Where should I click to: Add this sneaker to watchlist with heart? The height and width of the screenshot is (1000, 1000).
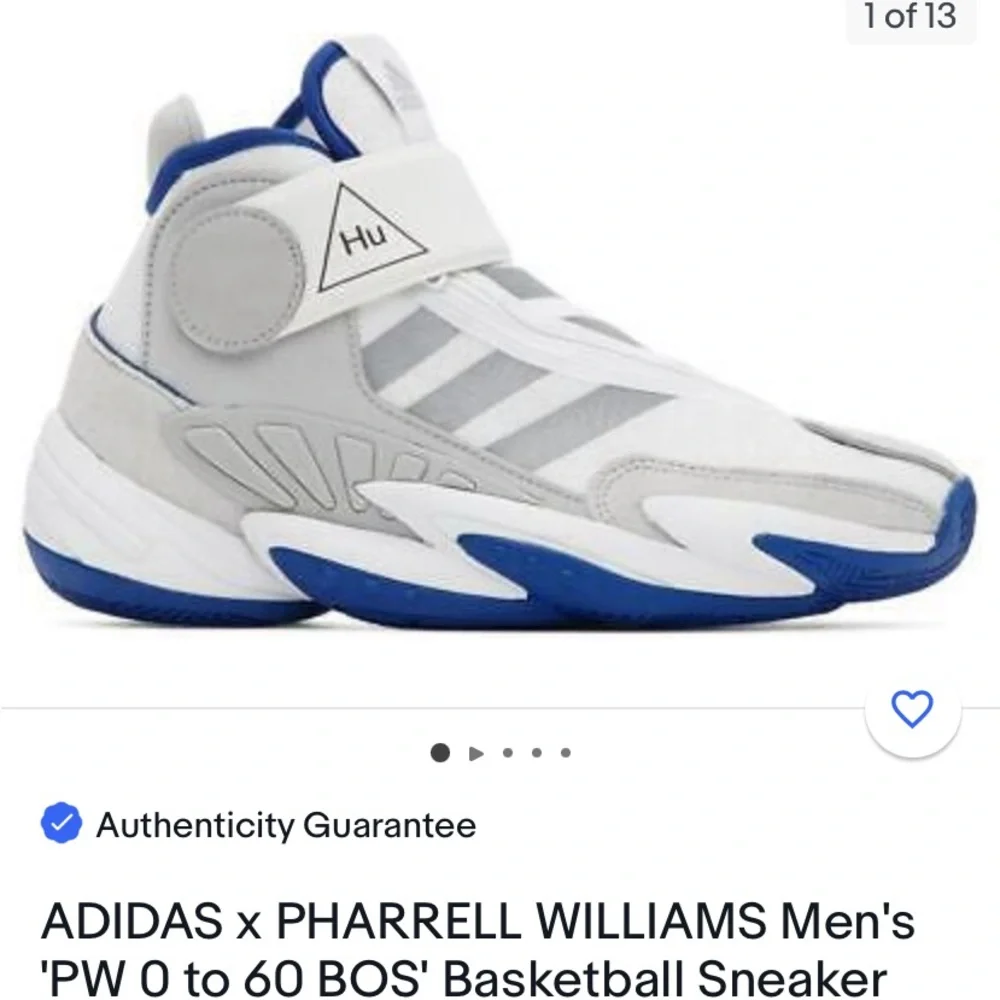(911, 710)
